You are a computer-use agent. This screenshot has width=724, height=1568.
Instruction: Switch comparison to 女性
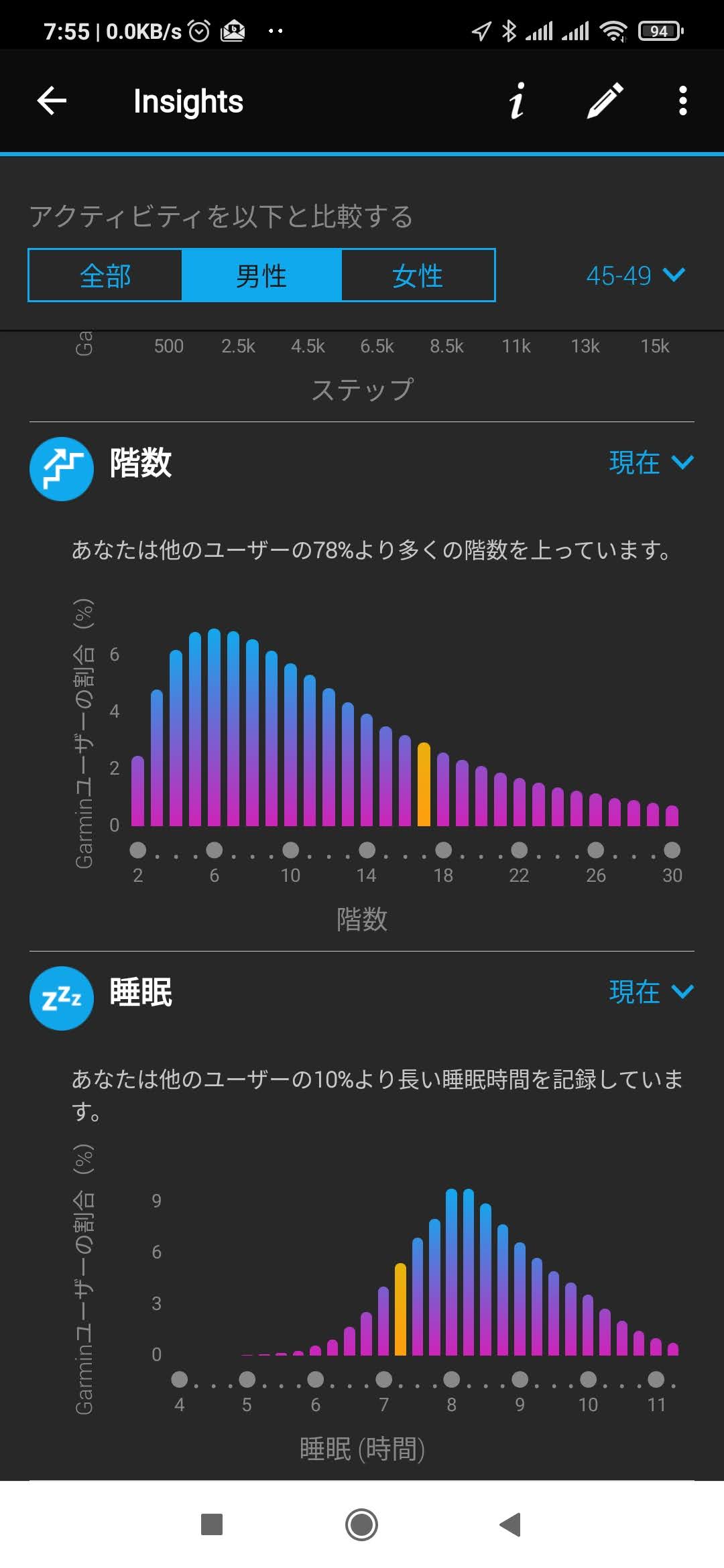tap(418, 275)
